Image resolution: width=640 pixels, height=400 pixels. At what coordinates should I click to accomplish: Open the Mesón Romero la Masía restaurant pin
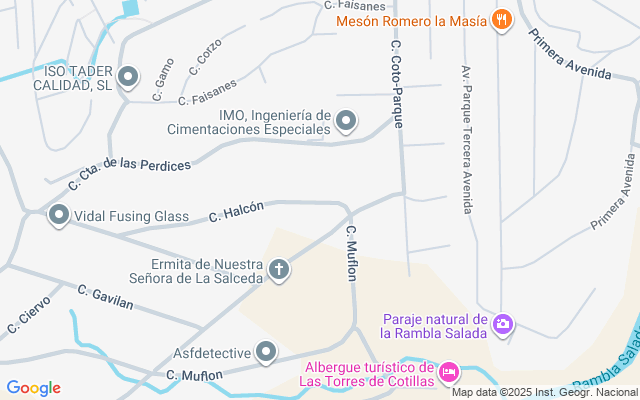[x=503, y=20]
